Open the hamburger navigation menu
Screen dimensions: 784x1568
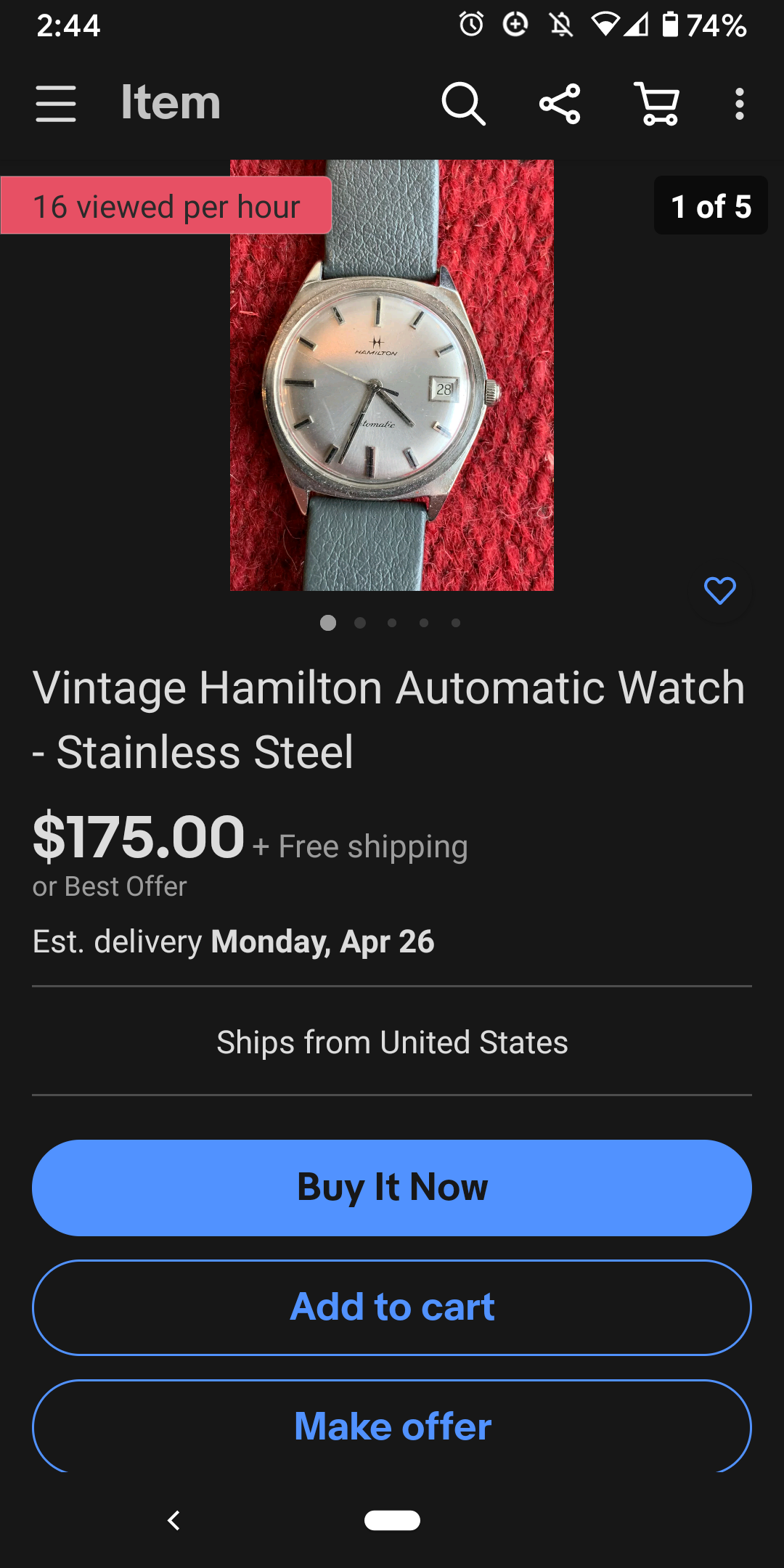point(56,104)
